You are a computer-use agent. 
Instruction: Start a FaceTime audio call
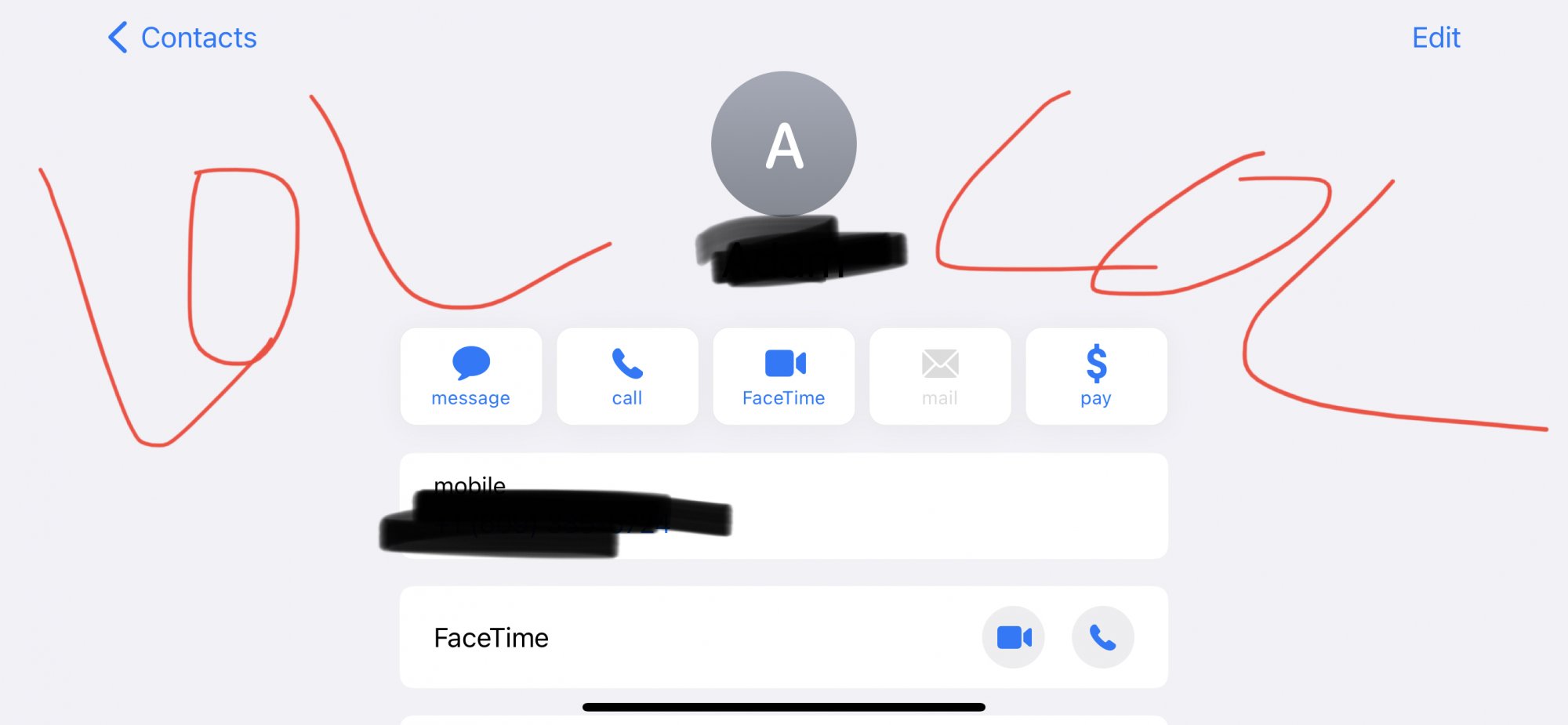(1103, 637)
